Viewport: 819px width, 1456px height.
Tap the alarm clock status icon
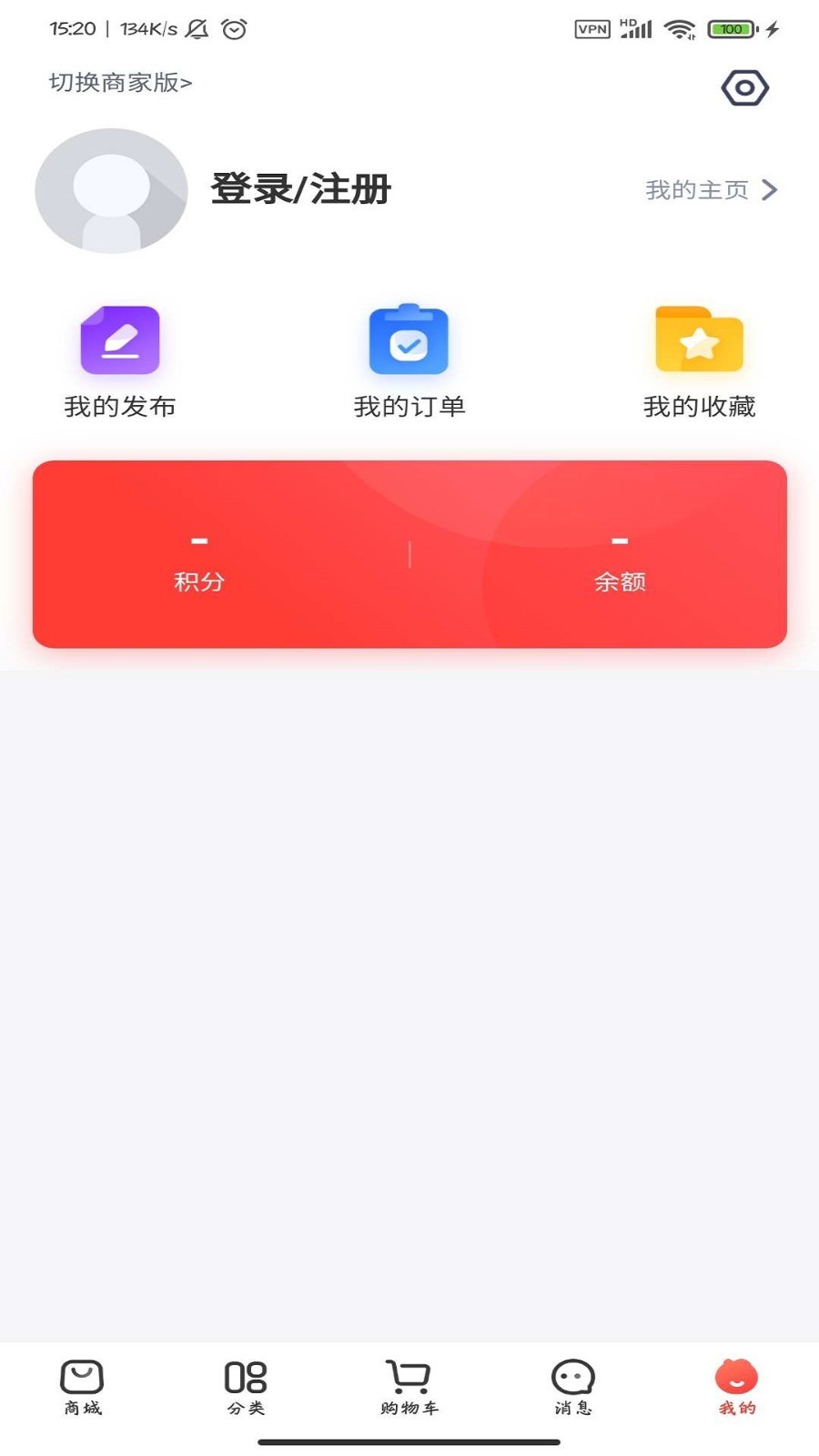click(235, 28)
